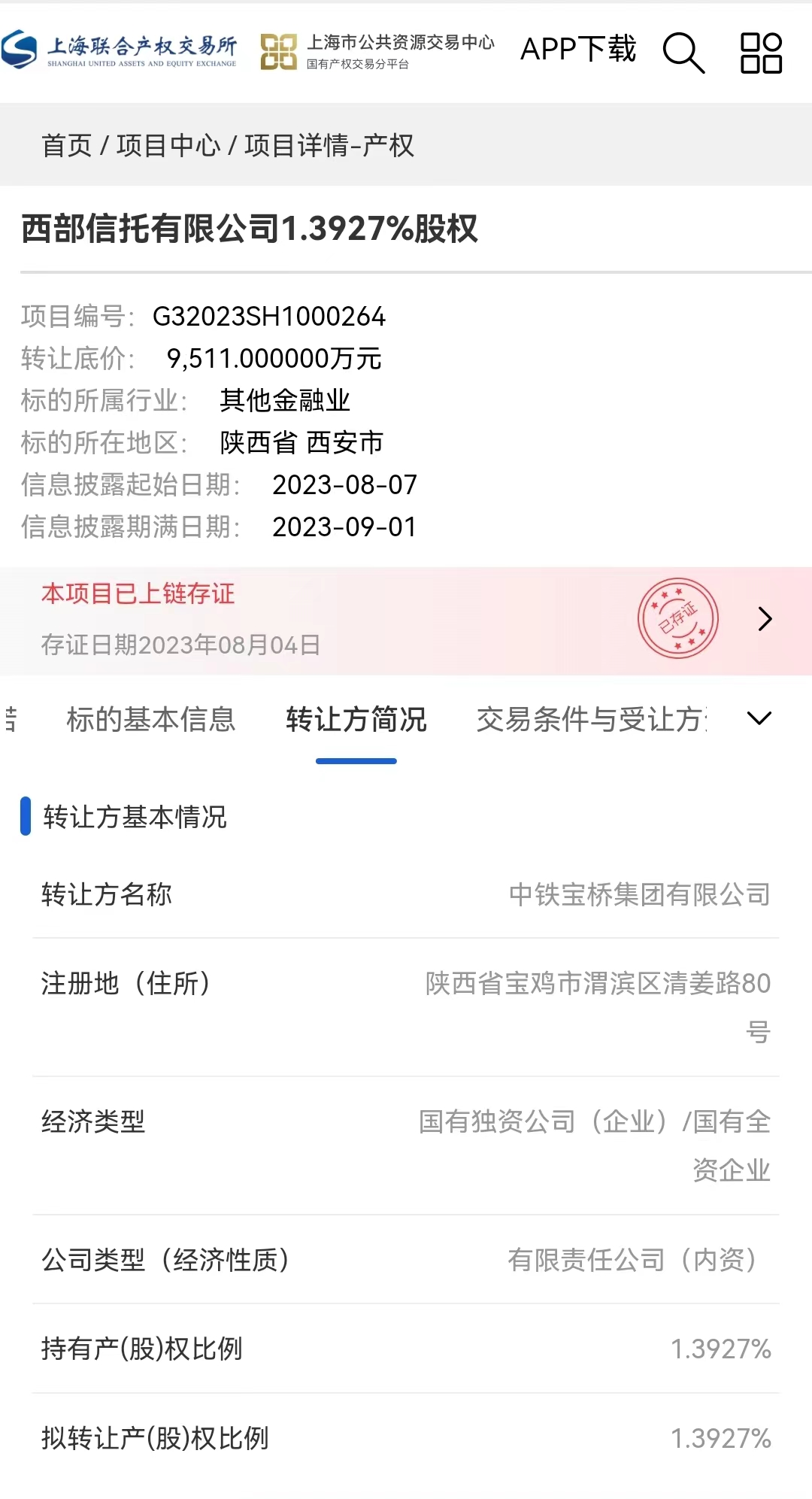Tap APP下载 download link
Image resolution: width=812 pixels, height=1499 pixels.
coord(578,50)
